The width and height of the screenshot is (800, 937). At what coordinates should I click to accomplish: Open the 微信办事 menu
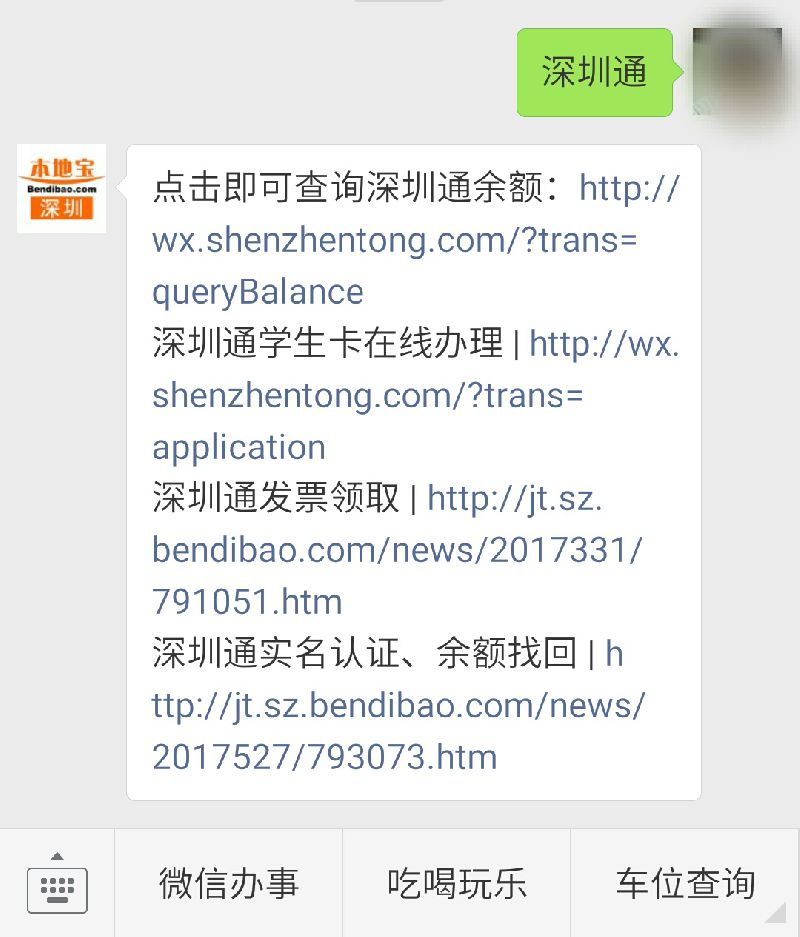tap(229, 884)
